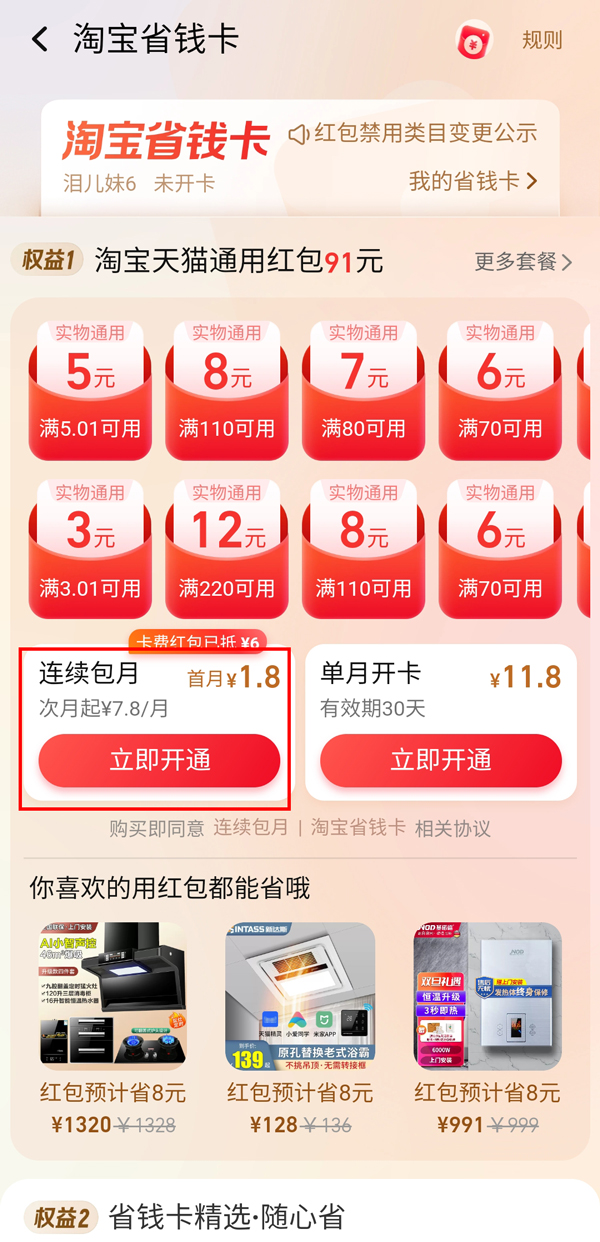This screenshot has height=1242, width=600.
Task: View 更多套餐 options
Action: [522, 262]
